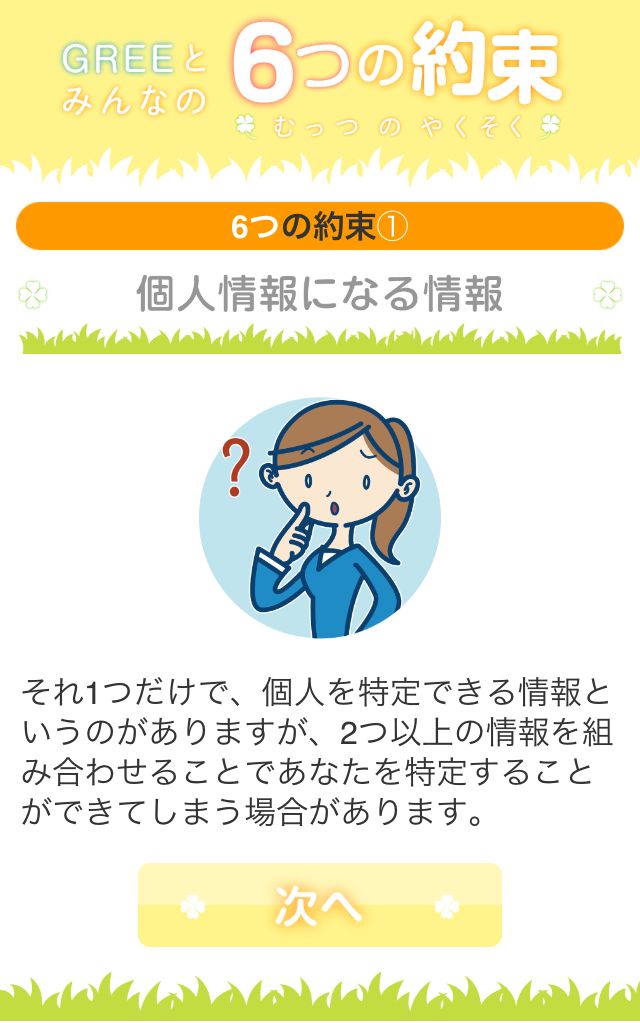Tap the 次へ button to continue
This screenshot has width=640, height=1023.
point(319,905)
